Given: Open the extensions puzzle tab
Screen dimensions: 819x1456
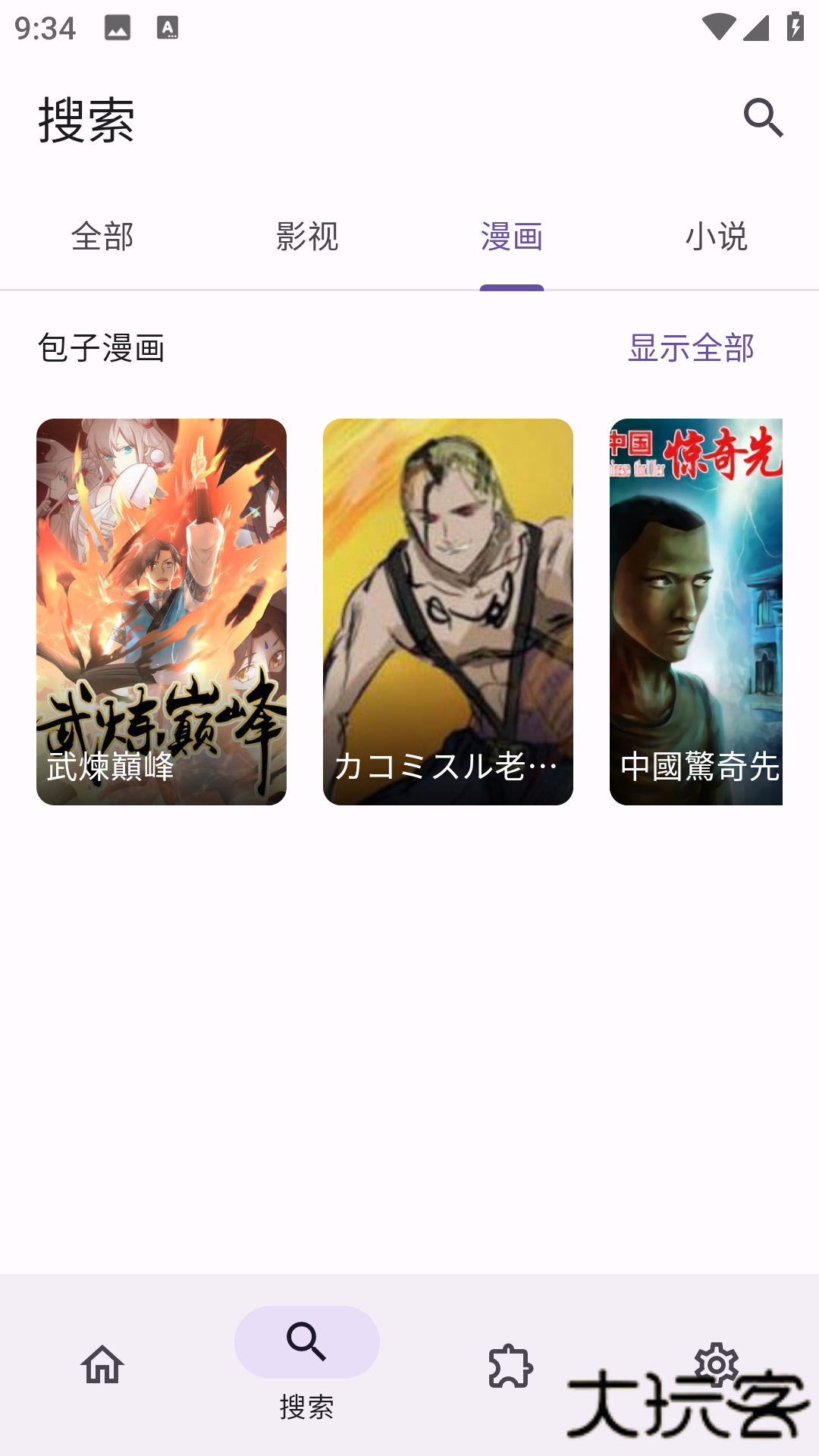Looking at the screenshot, I should 510,1365.
